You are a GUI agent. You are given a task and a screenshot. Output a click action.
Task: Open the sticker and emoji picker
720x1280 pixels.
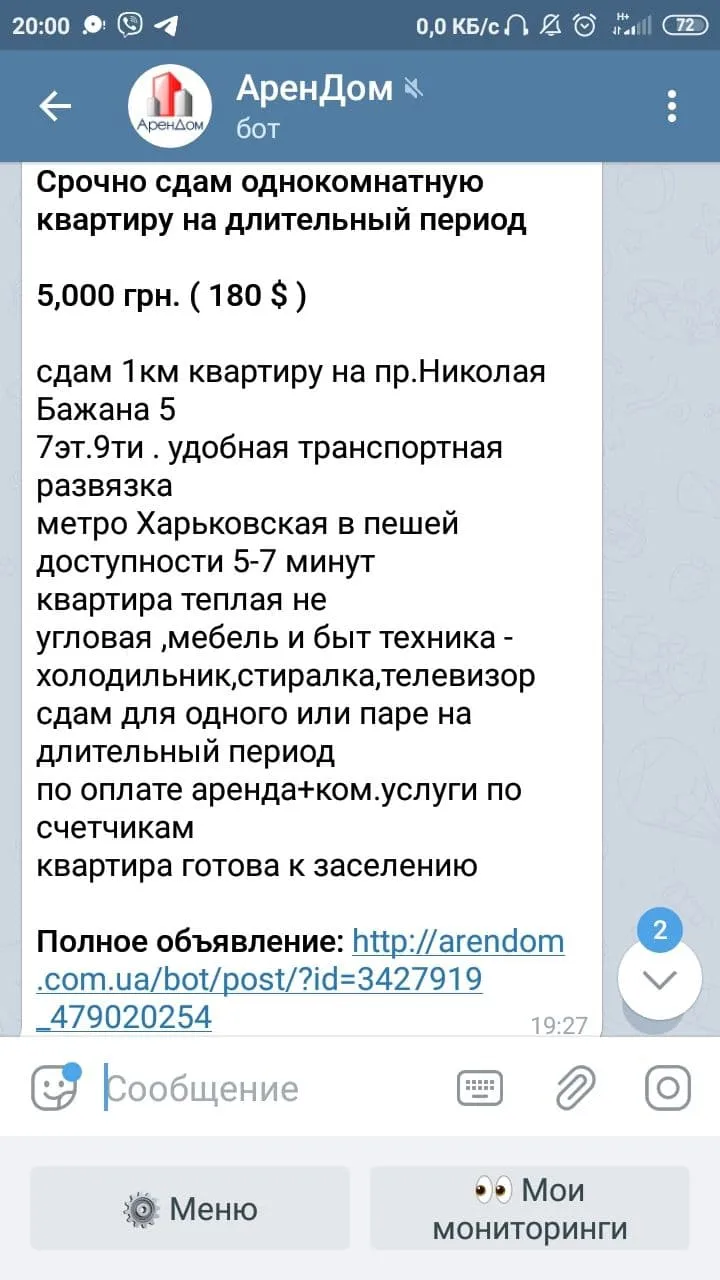(54, 1087)
